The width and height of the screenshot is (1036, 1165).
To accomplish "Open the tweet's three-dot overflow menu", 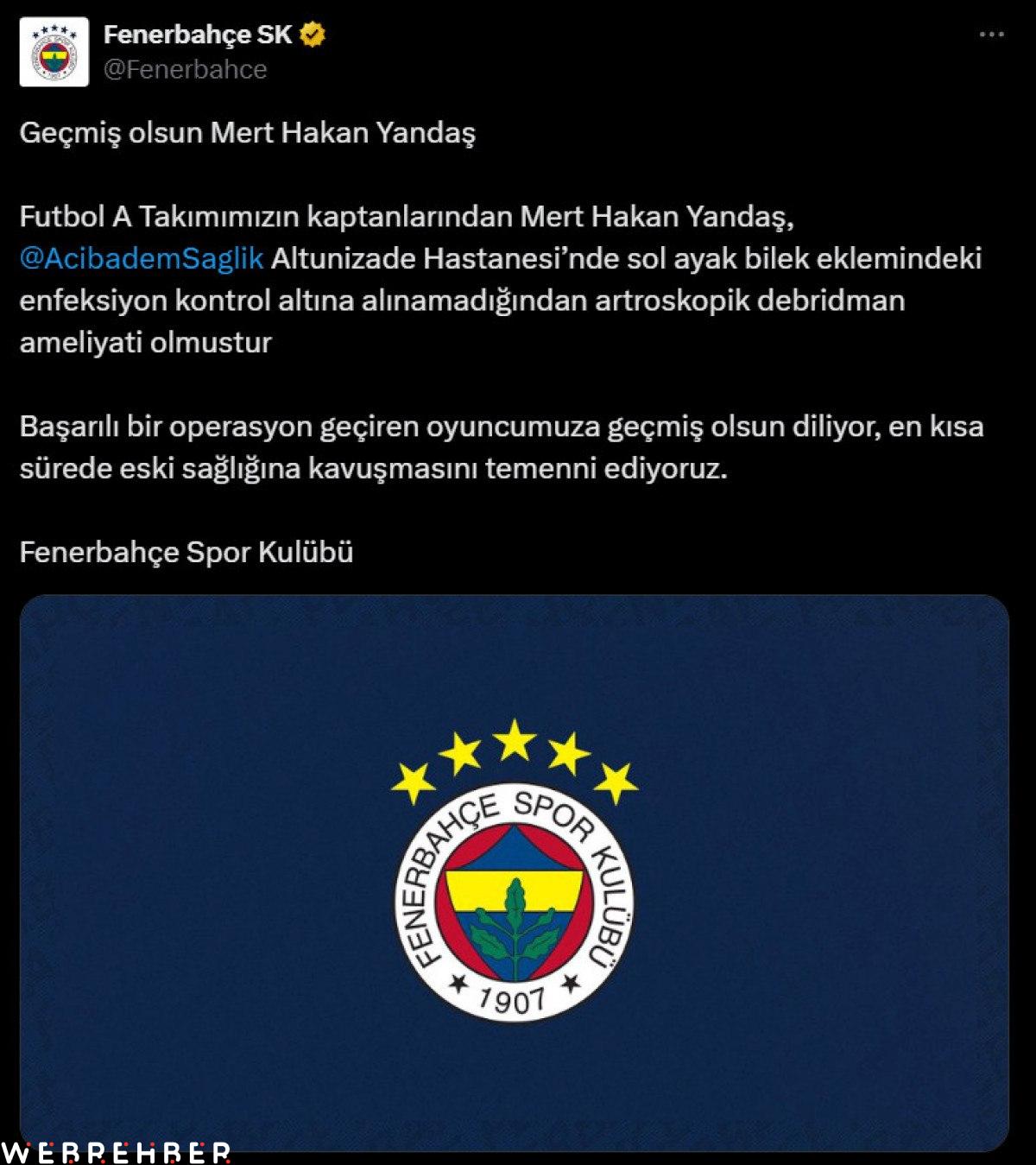I will 991,35.
